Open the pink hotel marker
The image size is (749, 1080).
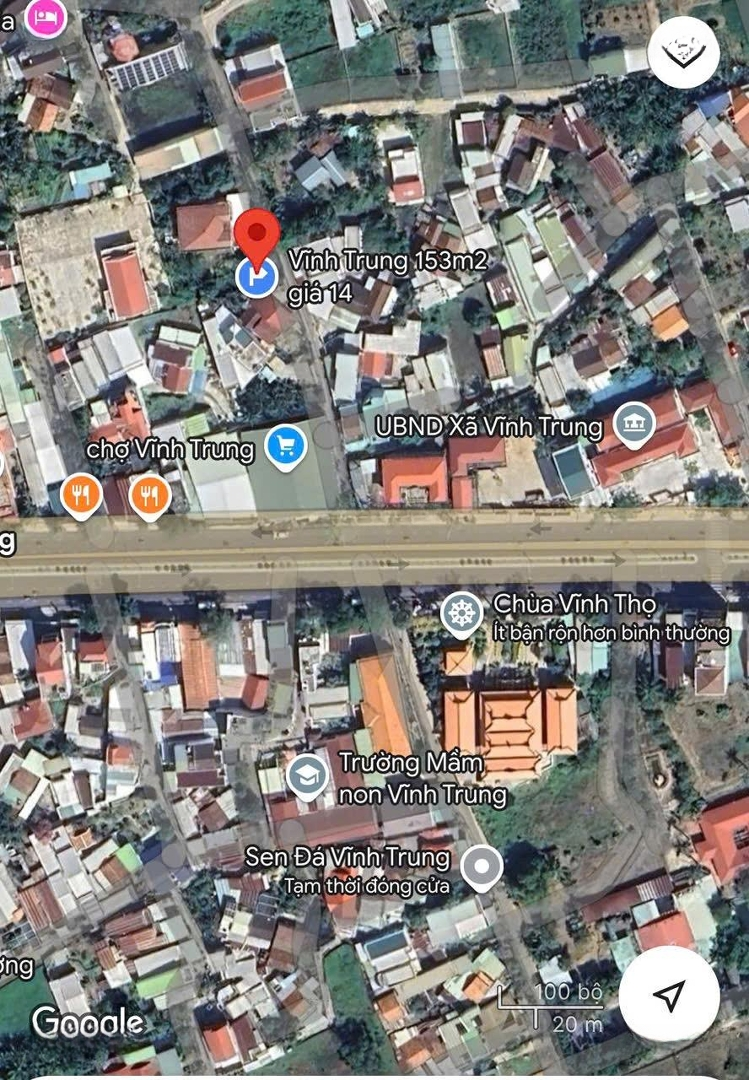pos(44,17)
